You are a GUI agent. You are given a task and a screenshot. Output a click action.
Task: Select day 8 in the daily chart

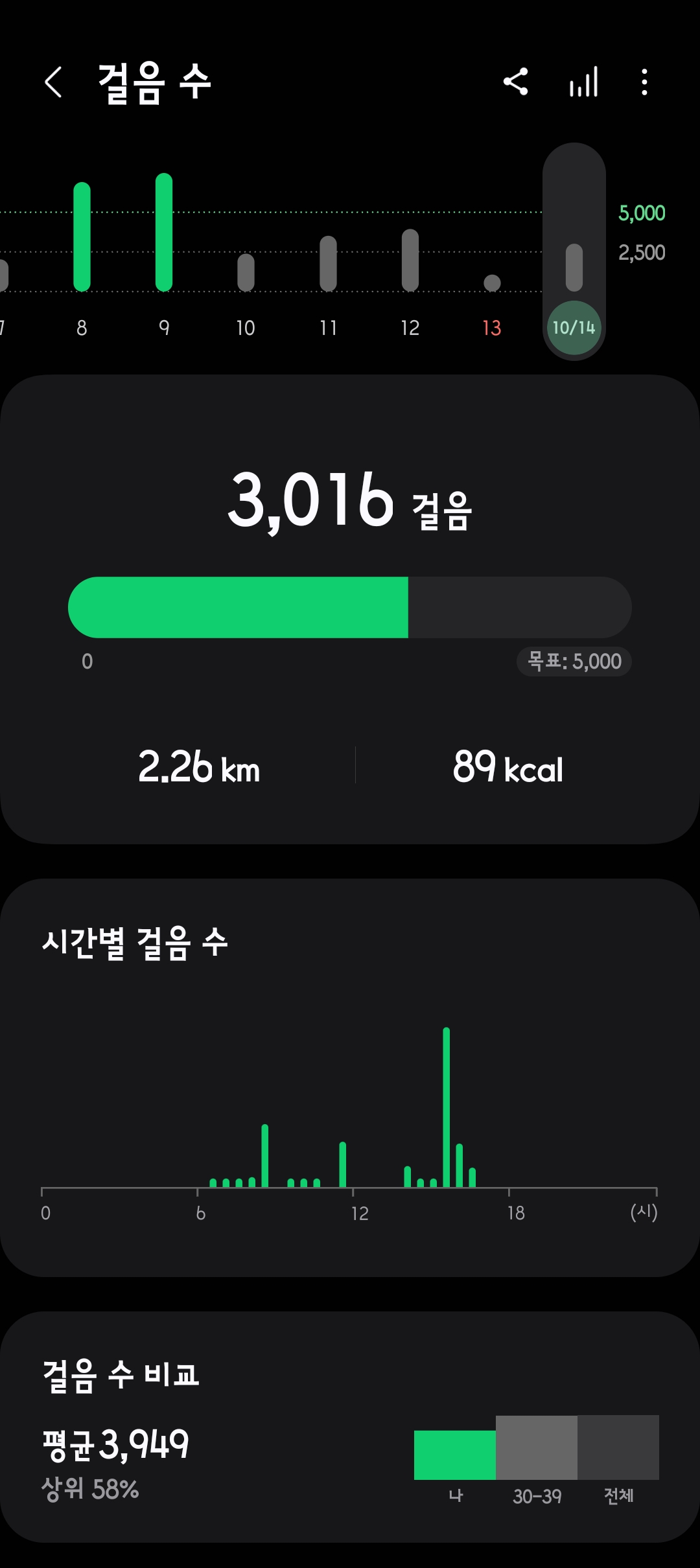tap(82, 259)
